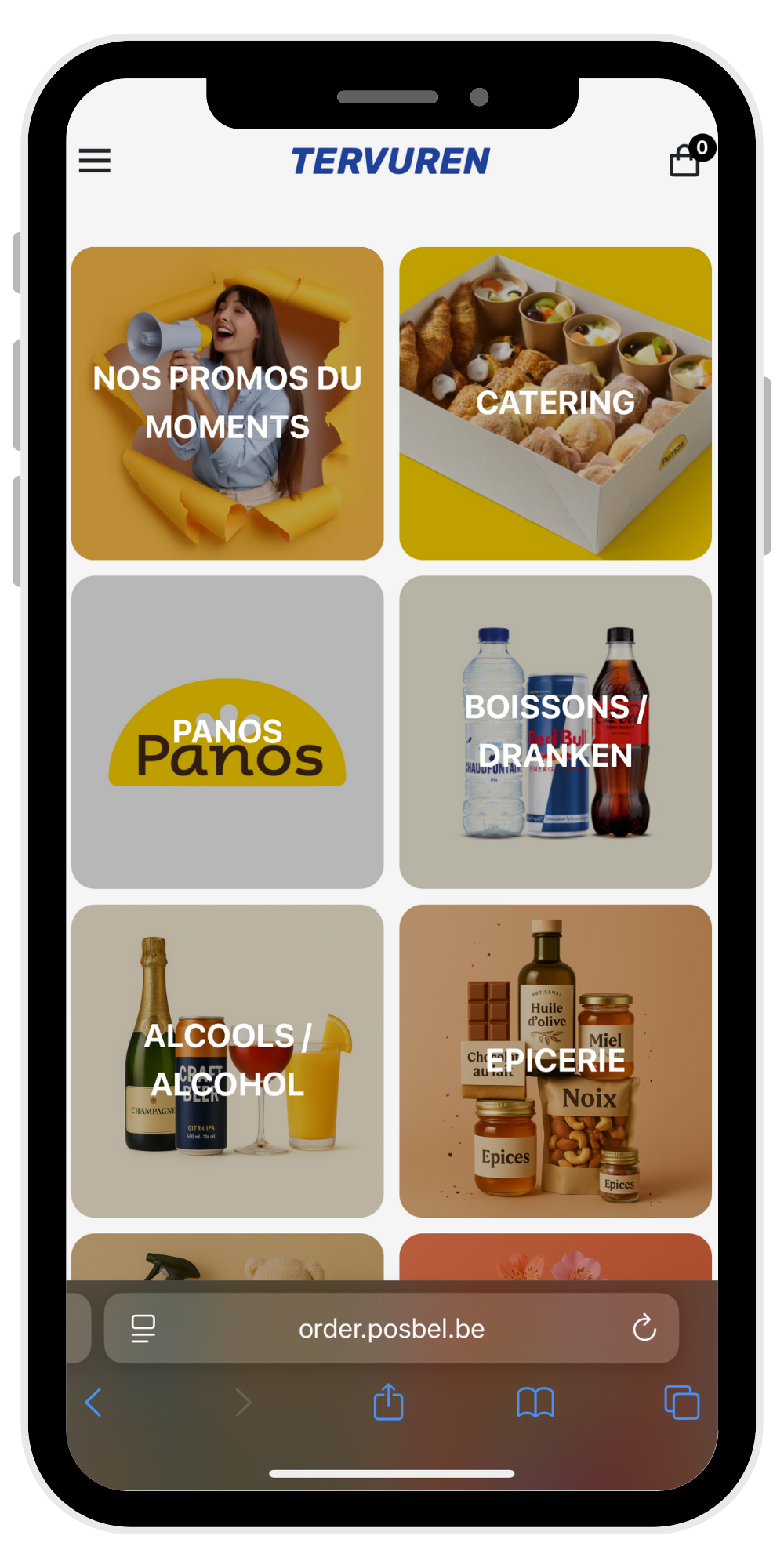784x1568 pixels.
Task: Open the Nos Promos du Moments category
Action: (x=227, y=403)
